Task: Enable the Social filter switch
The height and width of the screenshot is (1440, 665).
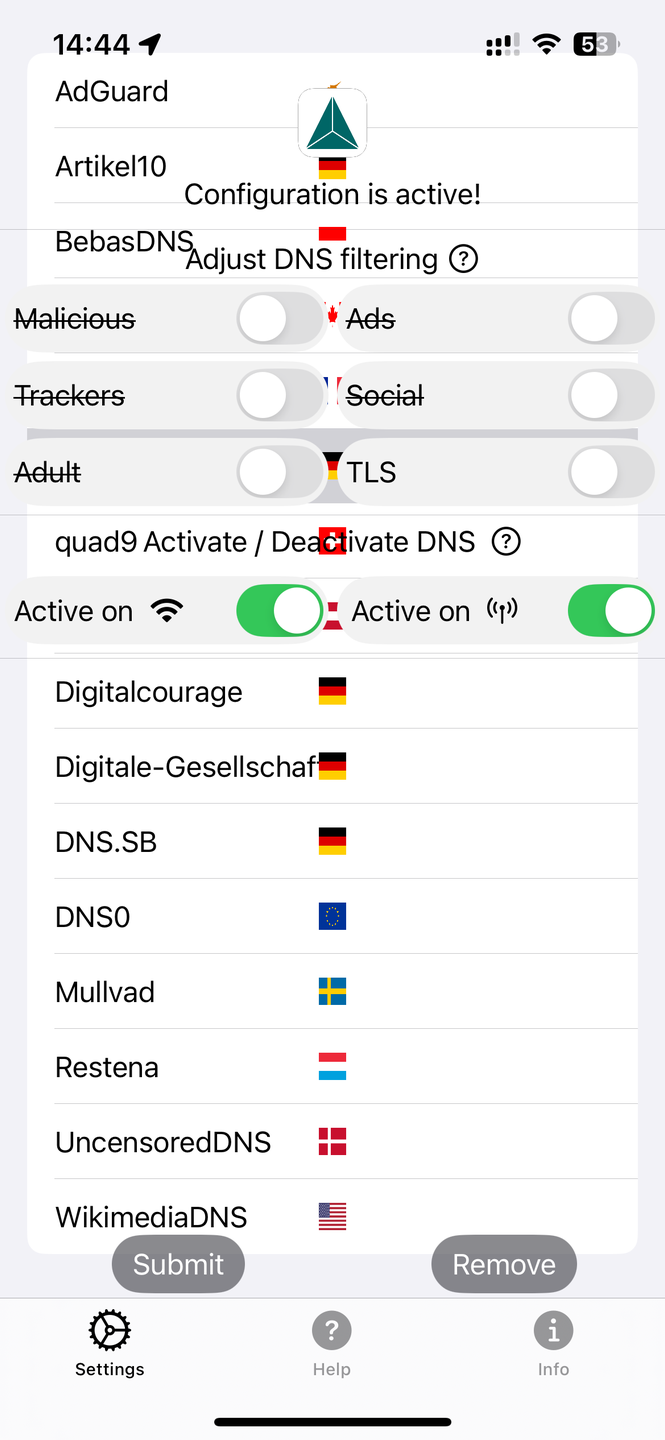Action: tap(610, 396)
